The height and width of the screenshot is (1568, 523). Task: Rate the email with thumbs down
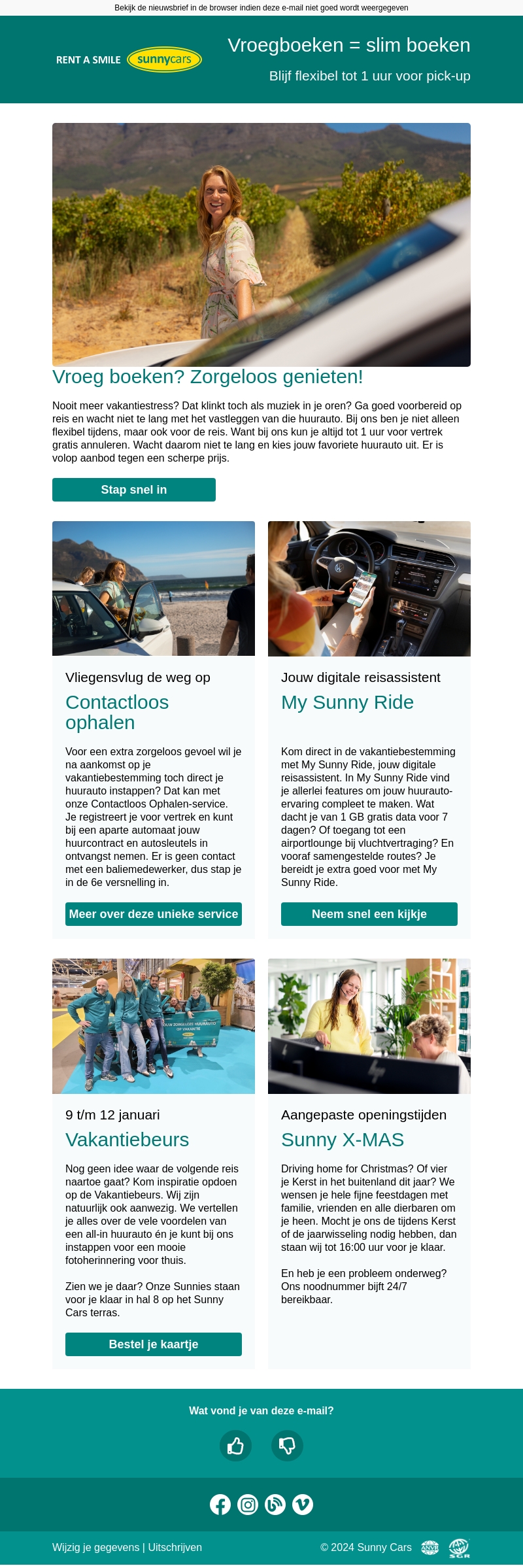click(x=287, y=1445)
